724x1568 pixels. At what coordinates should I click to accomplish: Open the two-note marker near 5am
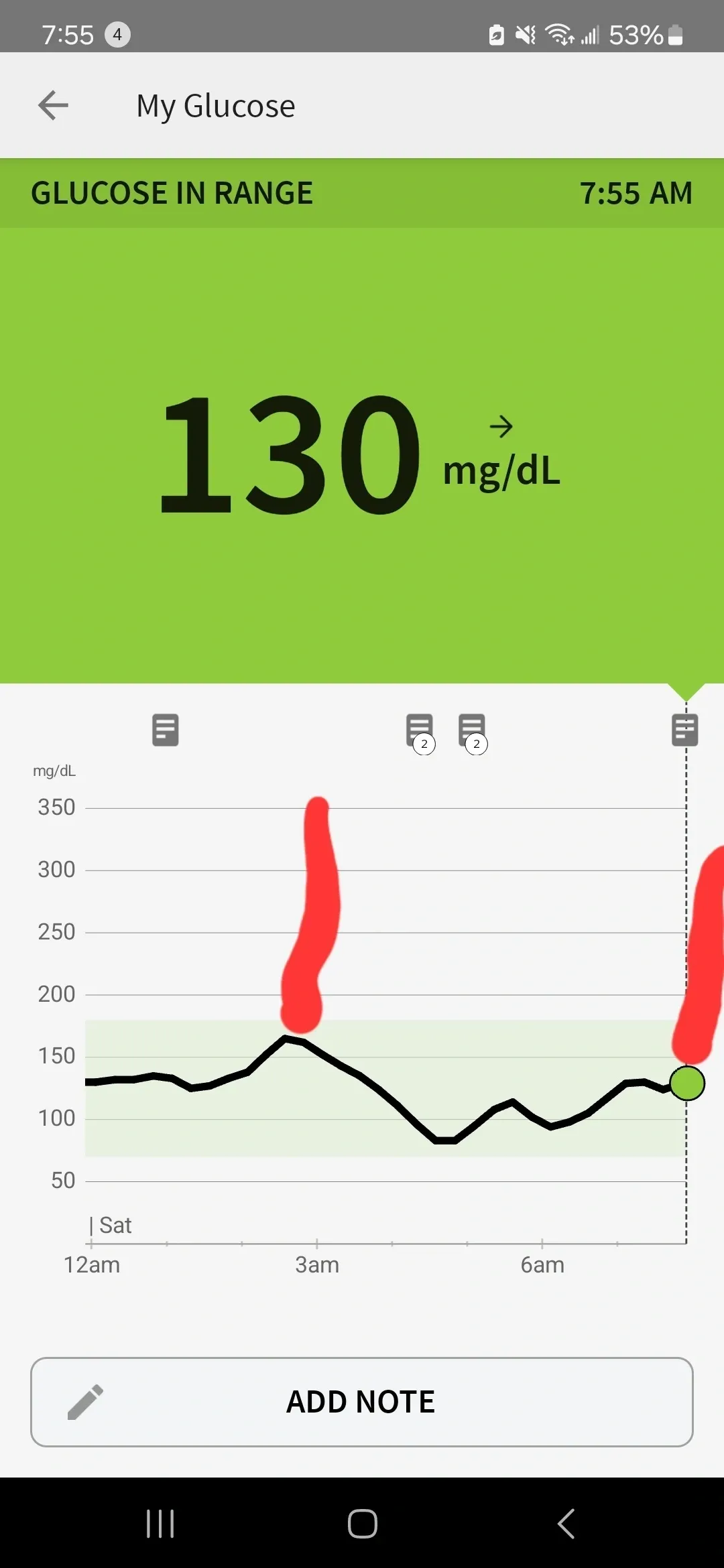point(473,731)
